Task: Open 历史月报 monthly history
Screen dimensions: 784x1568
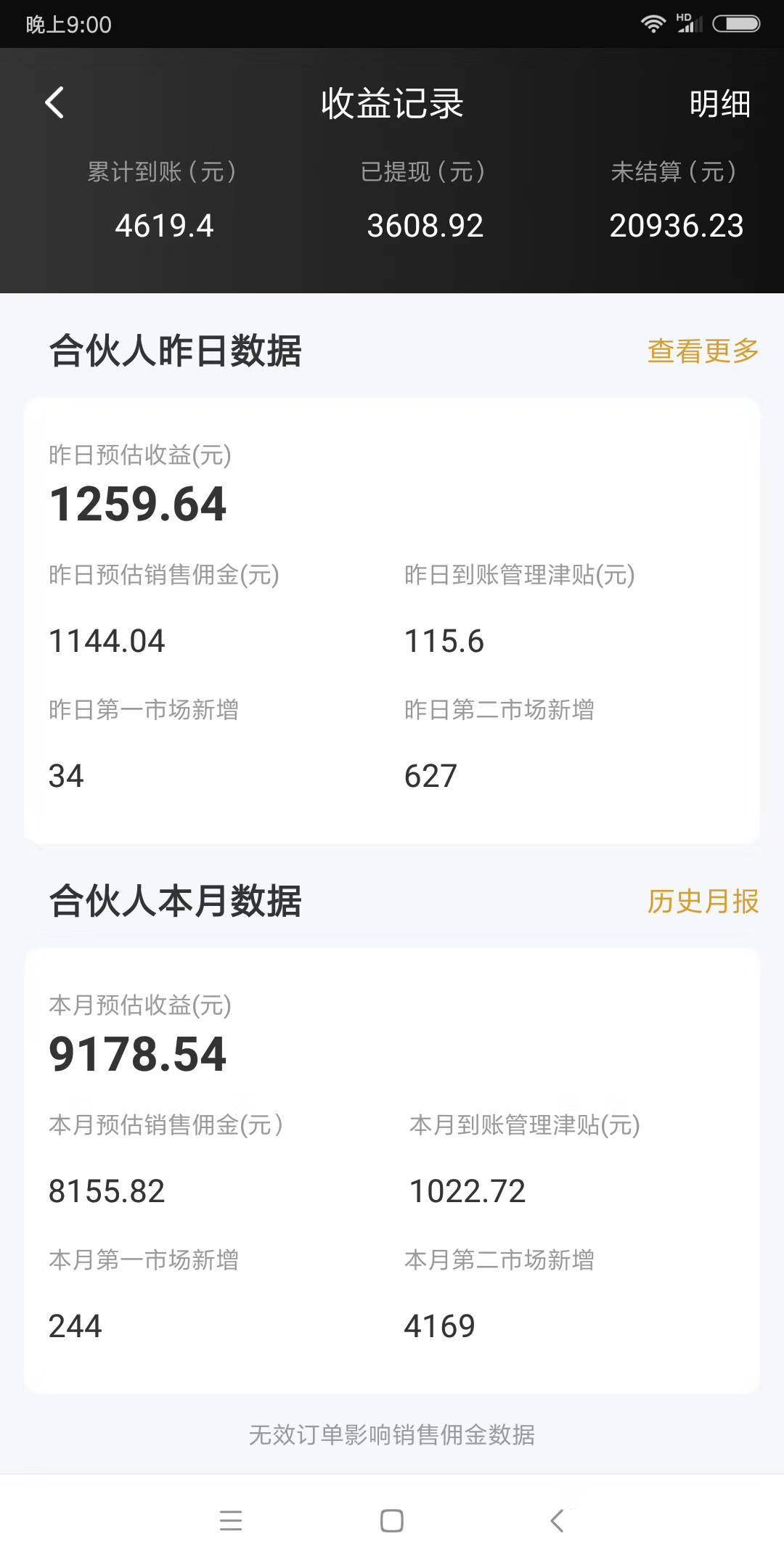Action: click(x=703, y=901)
